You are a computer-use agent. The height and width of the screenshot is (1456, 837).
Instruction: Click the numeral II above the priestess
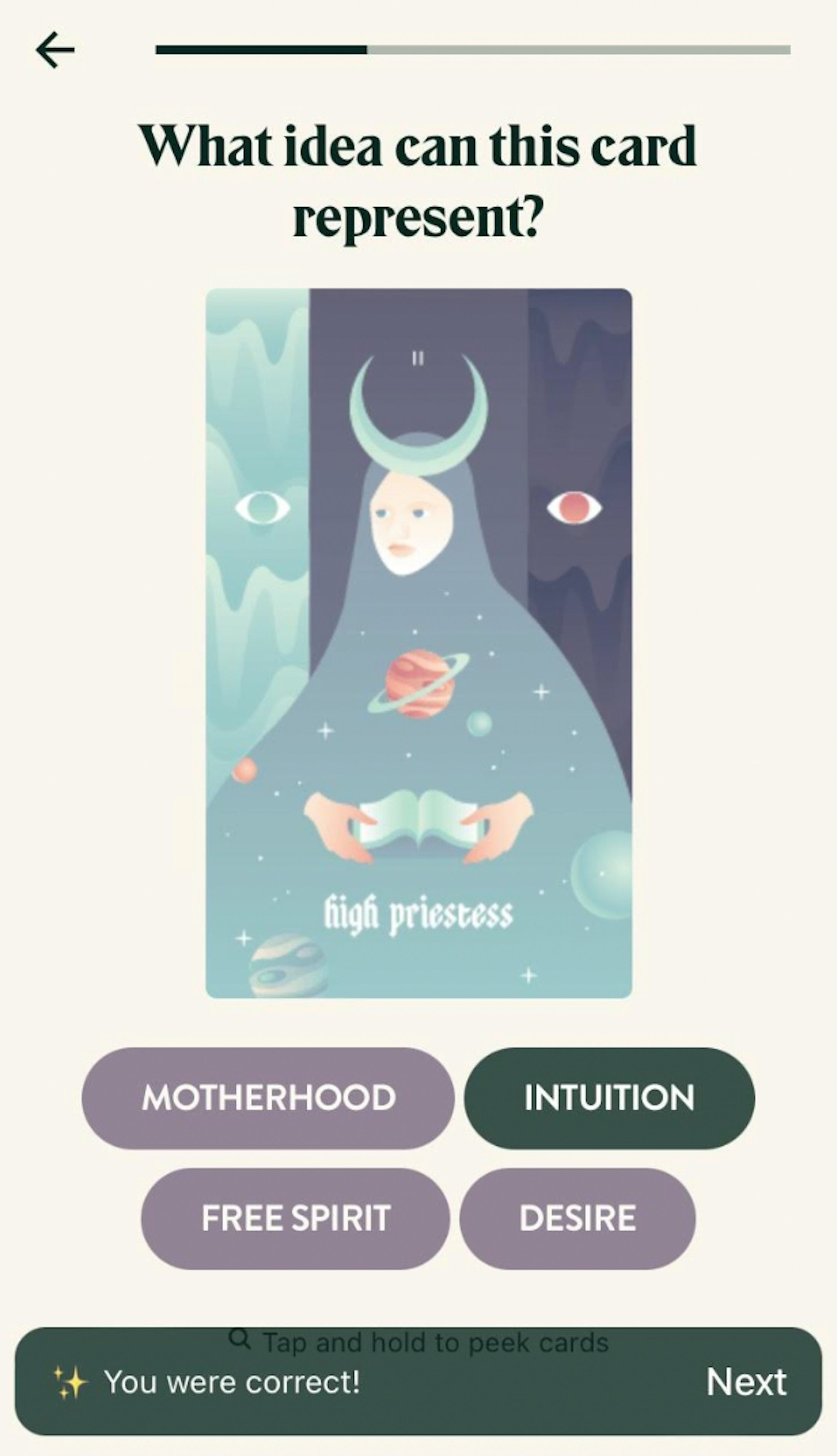tap(418, 357)
